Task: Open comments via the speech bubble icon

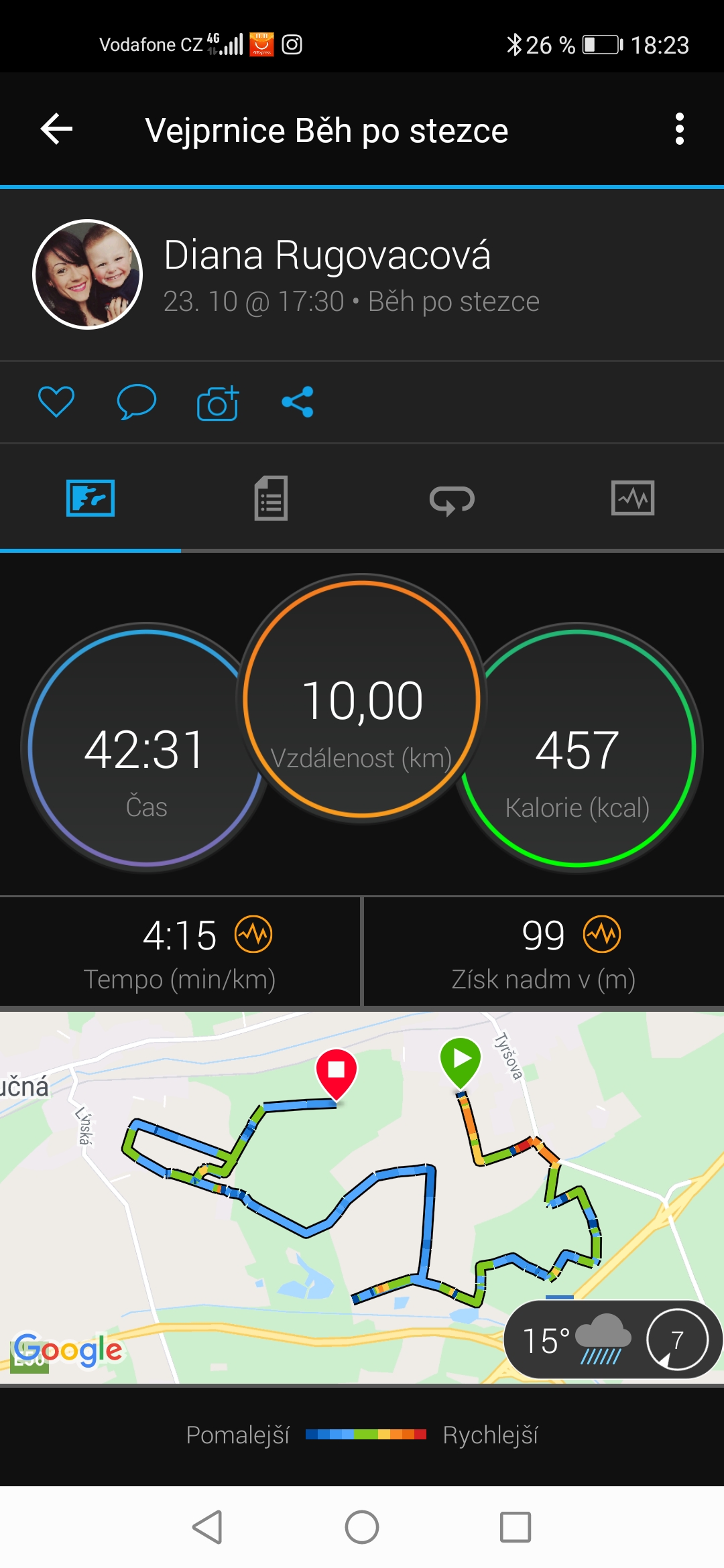Action: 137,402
